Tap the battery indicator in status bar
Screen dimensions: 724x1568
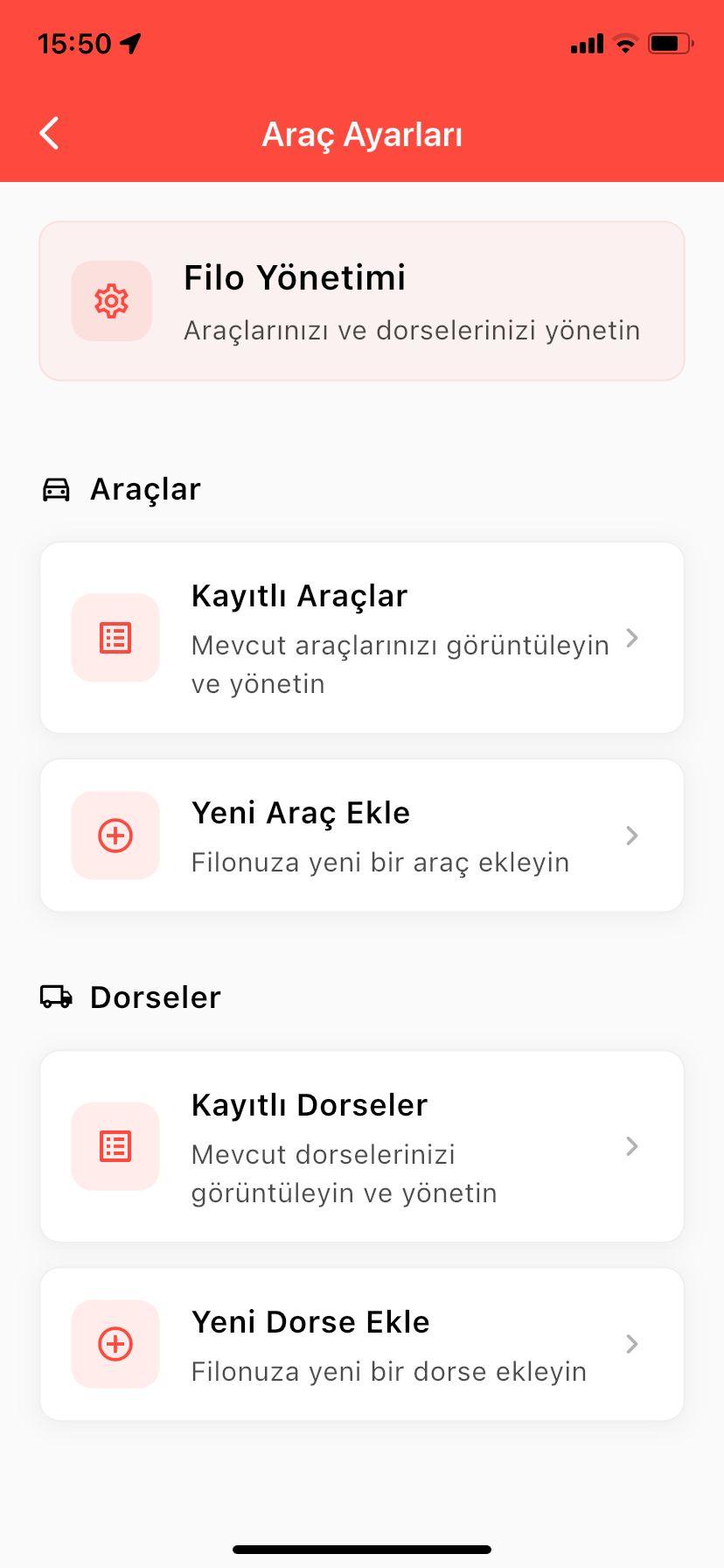pyautogui.click(x=669, y=42)
